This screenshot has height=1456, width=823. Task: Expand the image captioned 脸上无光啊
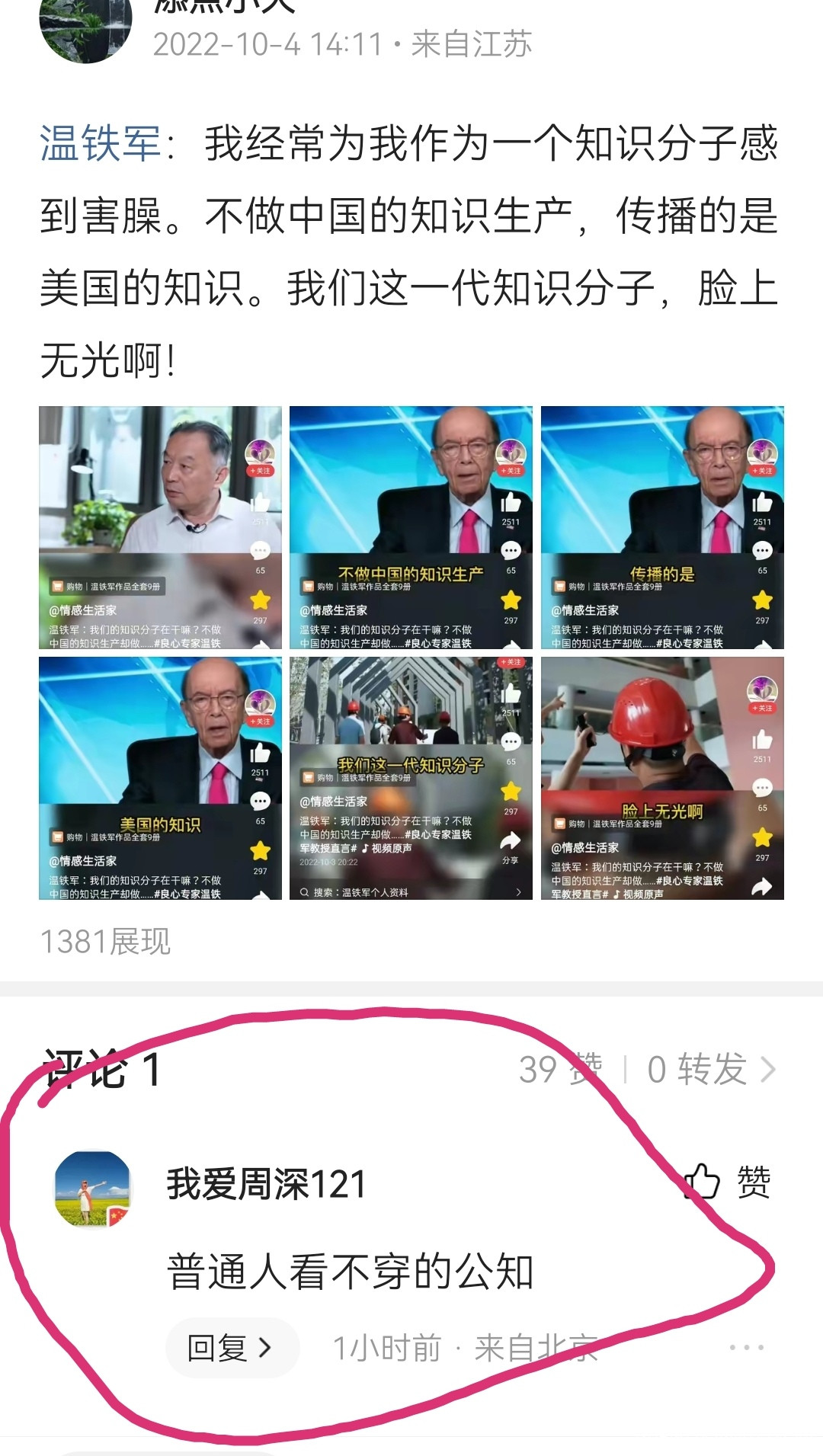tap(662, 778)
